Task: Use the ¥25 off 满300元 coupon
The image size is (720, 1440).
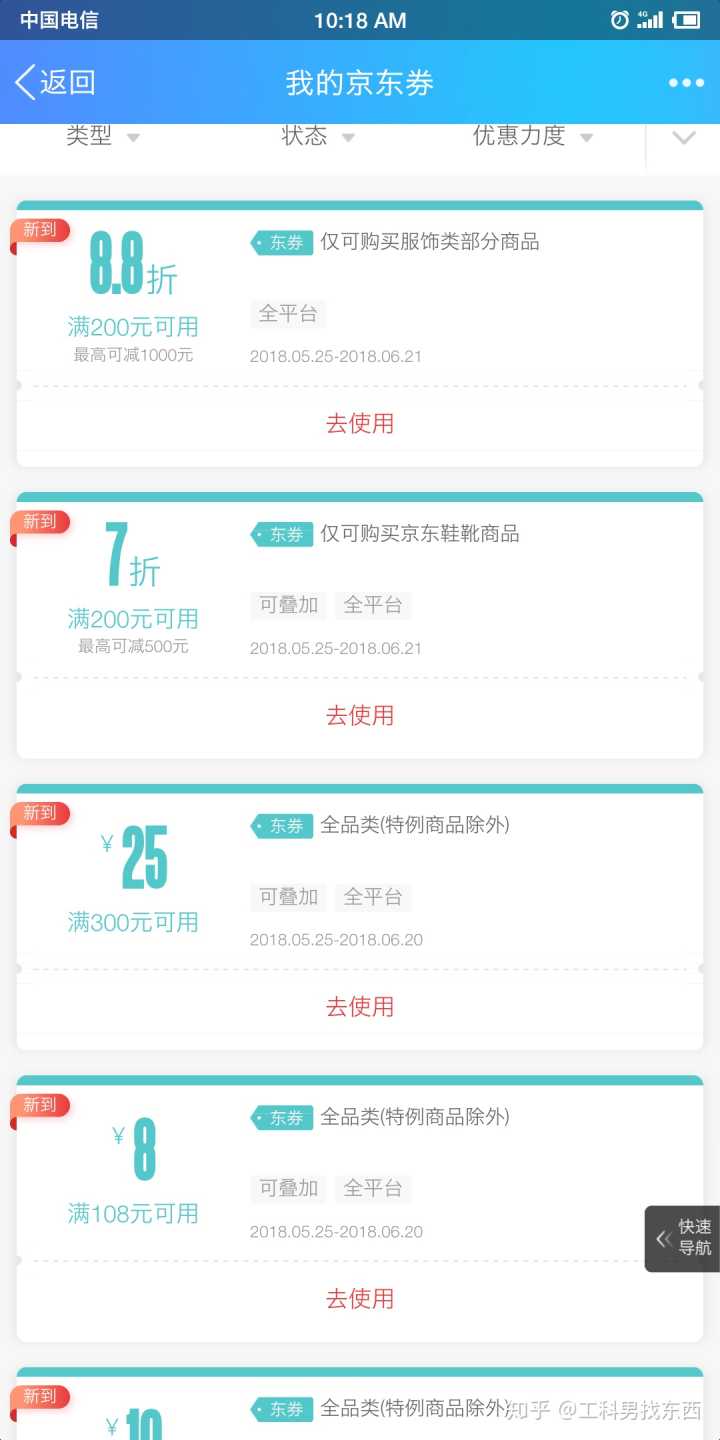Action: [360, 1007]
